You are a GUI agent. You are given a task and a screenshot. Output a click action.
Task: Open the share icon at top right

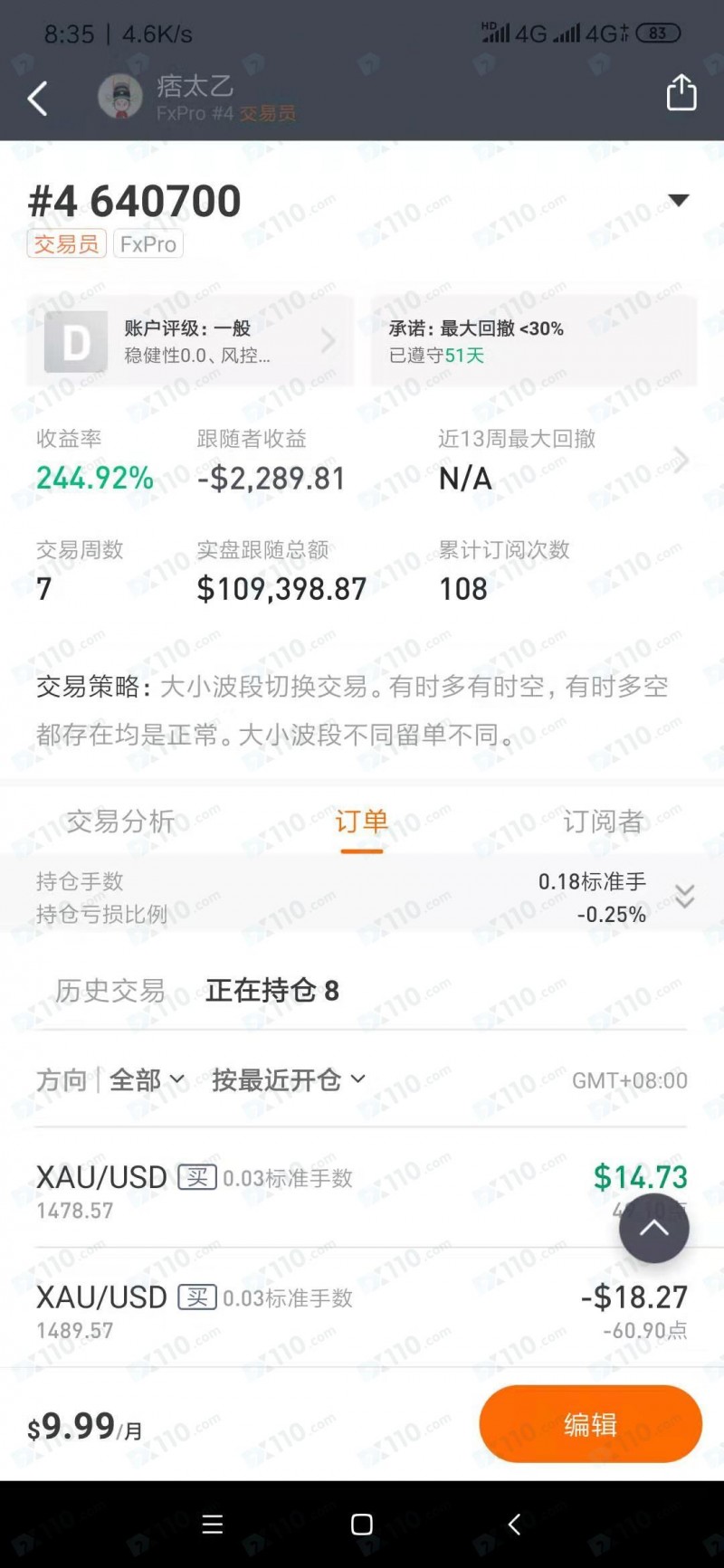pos(681,93)
